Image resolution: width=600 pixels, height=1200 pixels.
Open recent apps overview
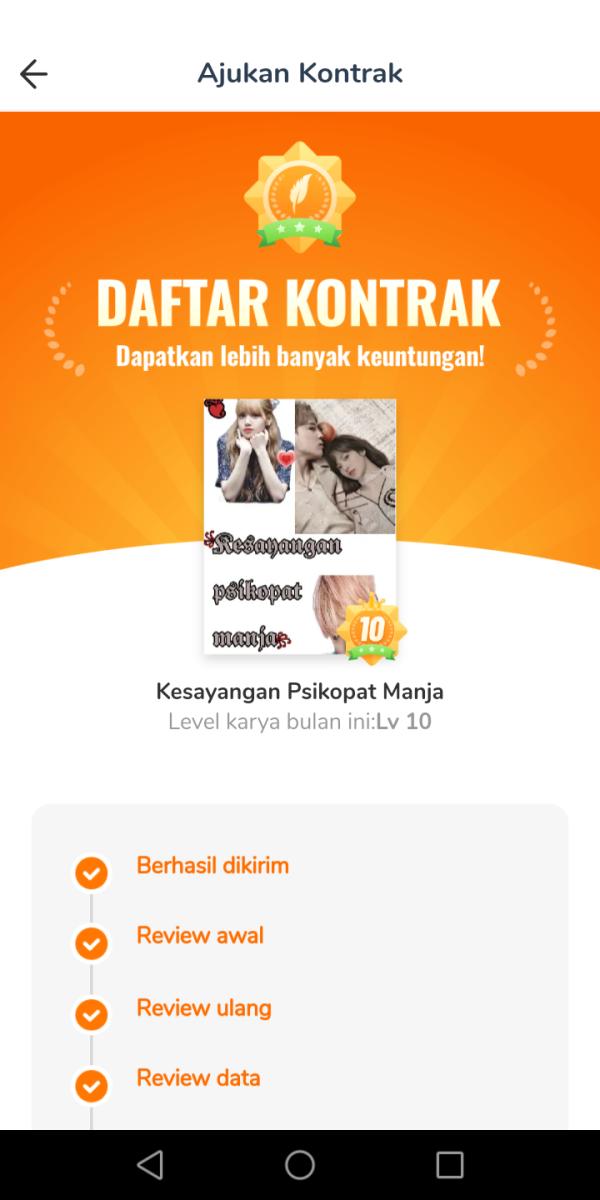tap(449, 1164)
